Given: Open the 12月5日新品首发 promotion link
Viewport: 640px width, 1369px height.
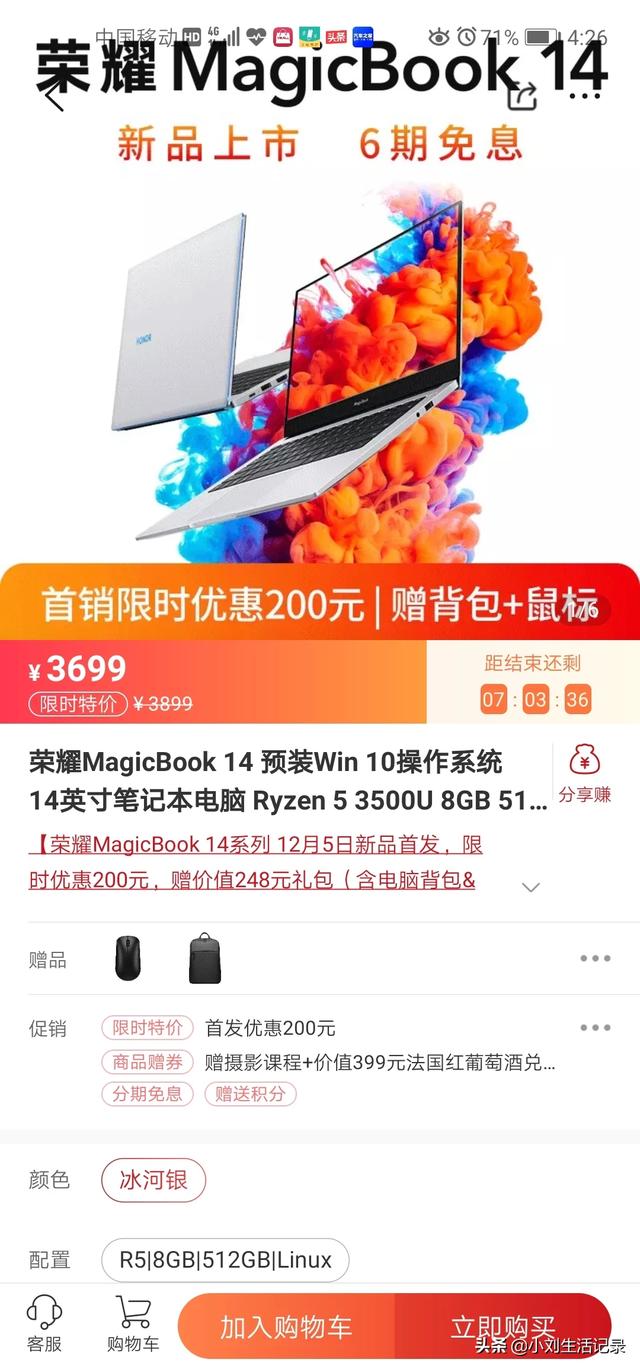Looking at the screenshot, I should [x=256, y=845].
